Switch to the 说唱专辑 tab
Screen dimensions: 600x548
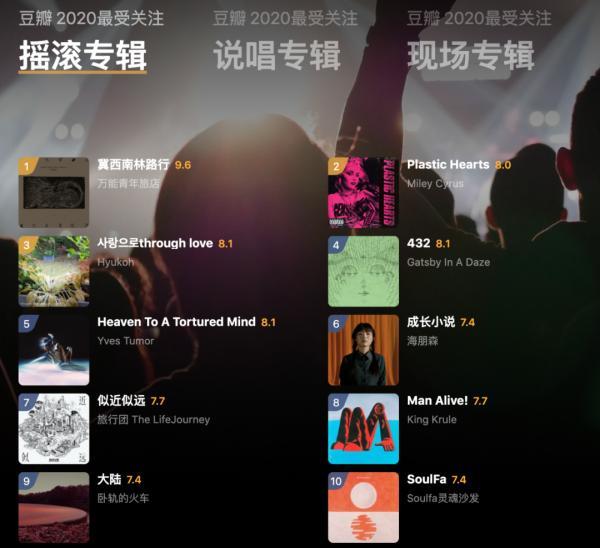point(277,55)
